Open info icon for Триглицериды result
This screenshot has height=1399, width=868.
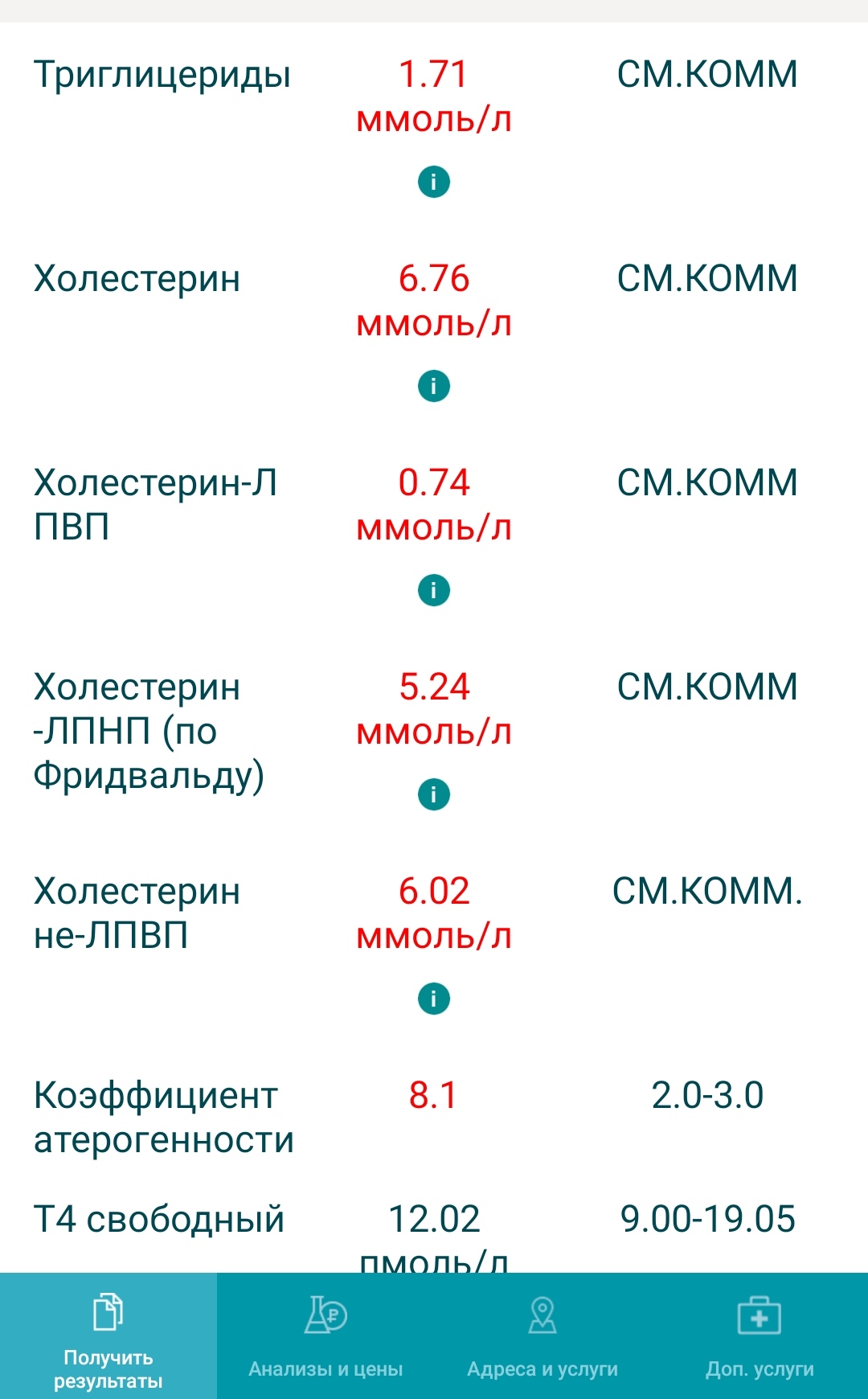tap(434, 182)
